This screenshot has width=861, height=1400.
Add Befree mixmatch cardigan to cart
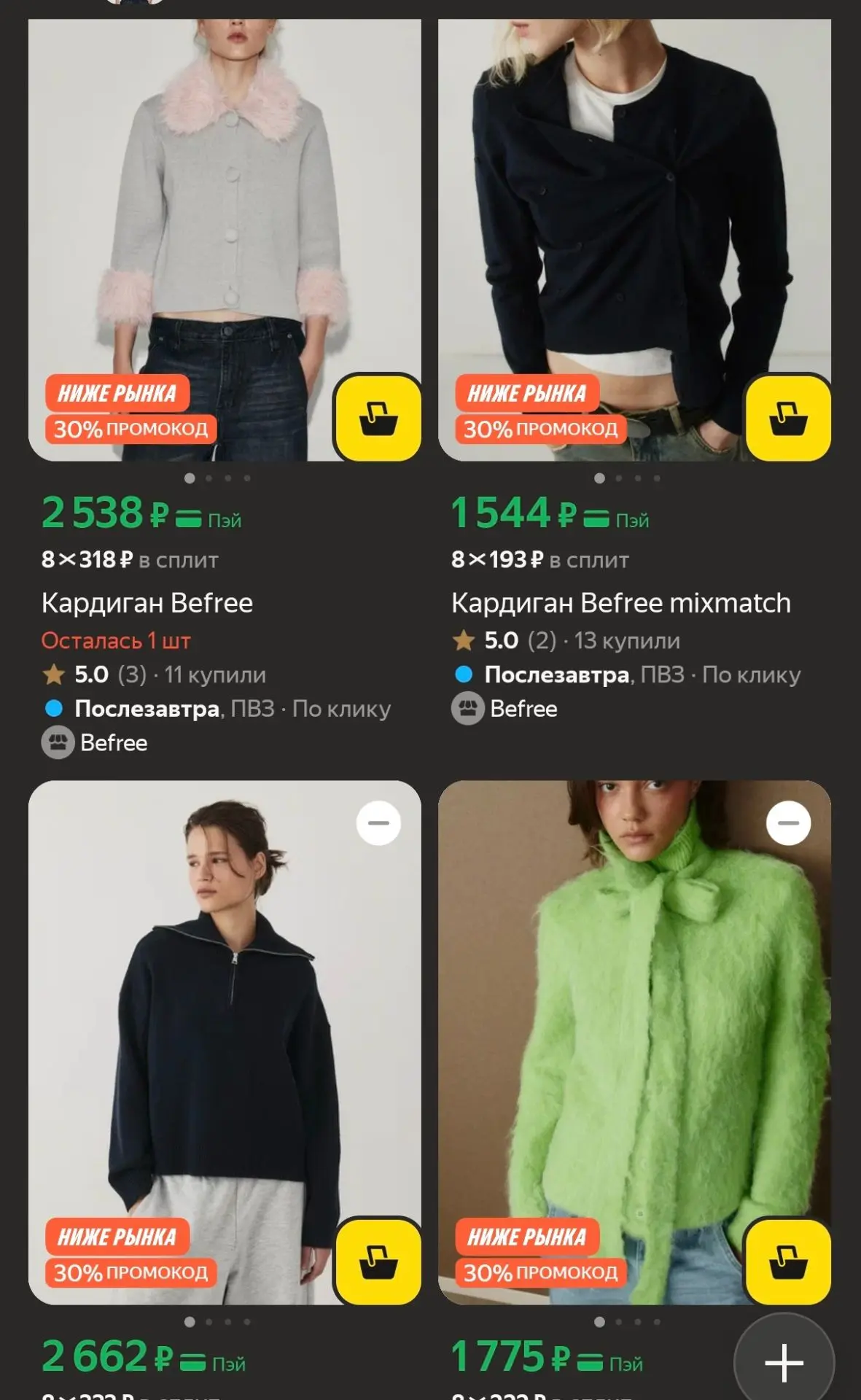point(788,418)
